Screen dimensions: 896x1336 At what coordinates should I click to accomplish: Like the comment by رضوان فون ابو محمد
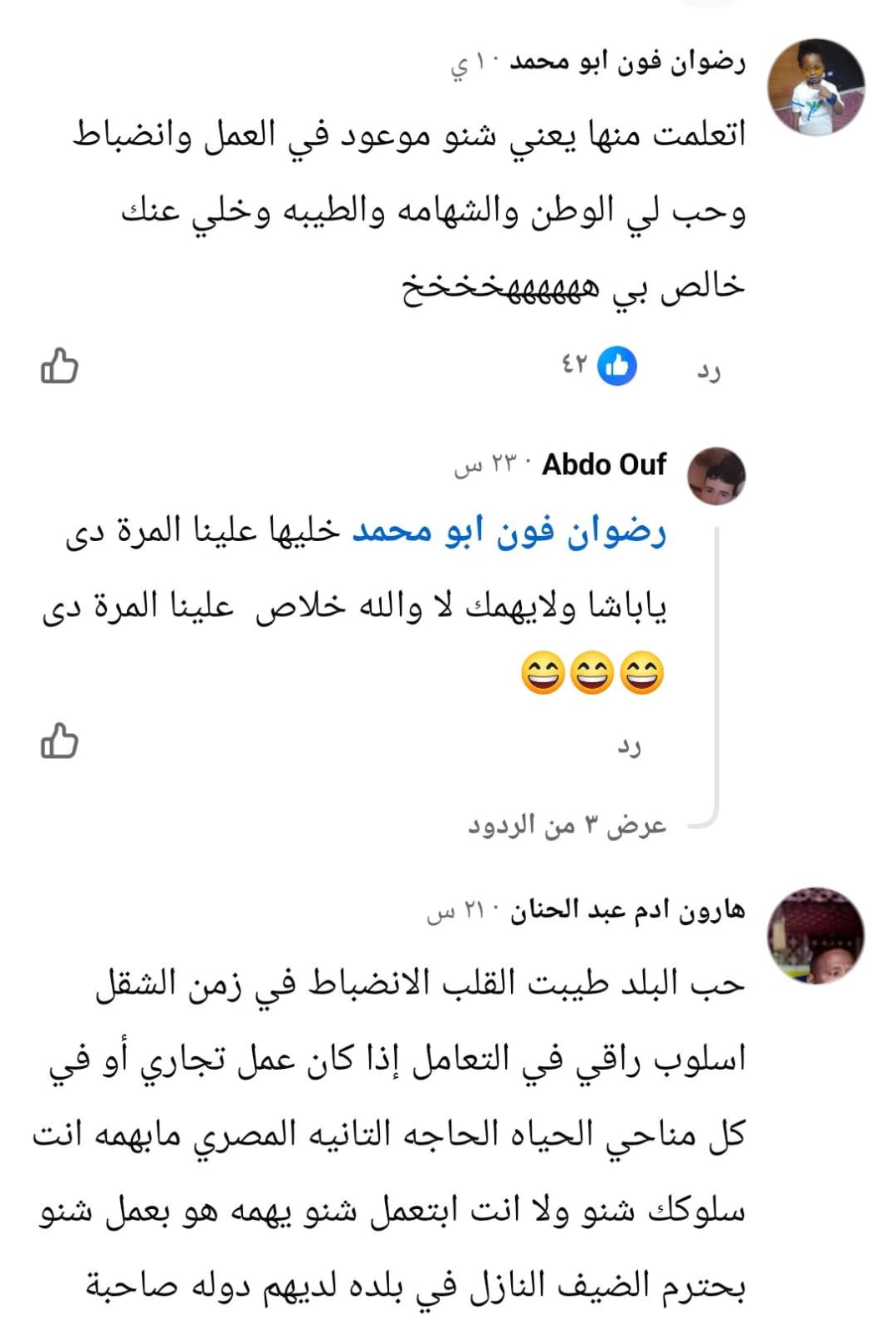(x=59, y=367)
